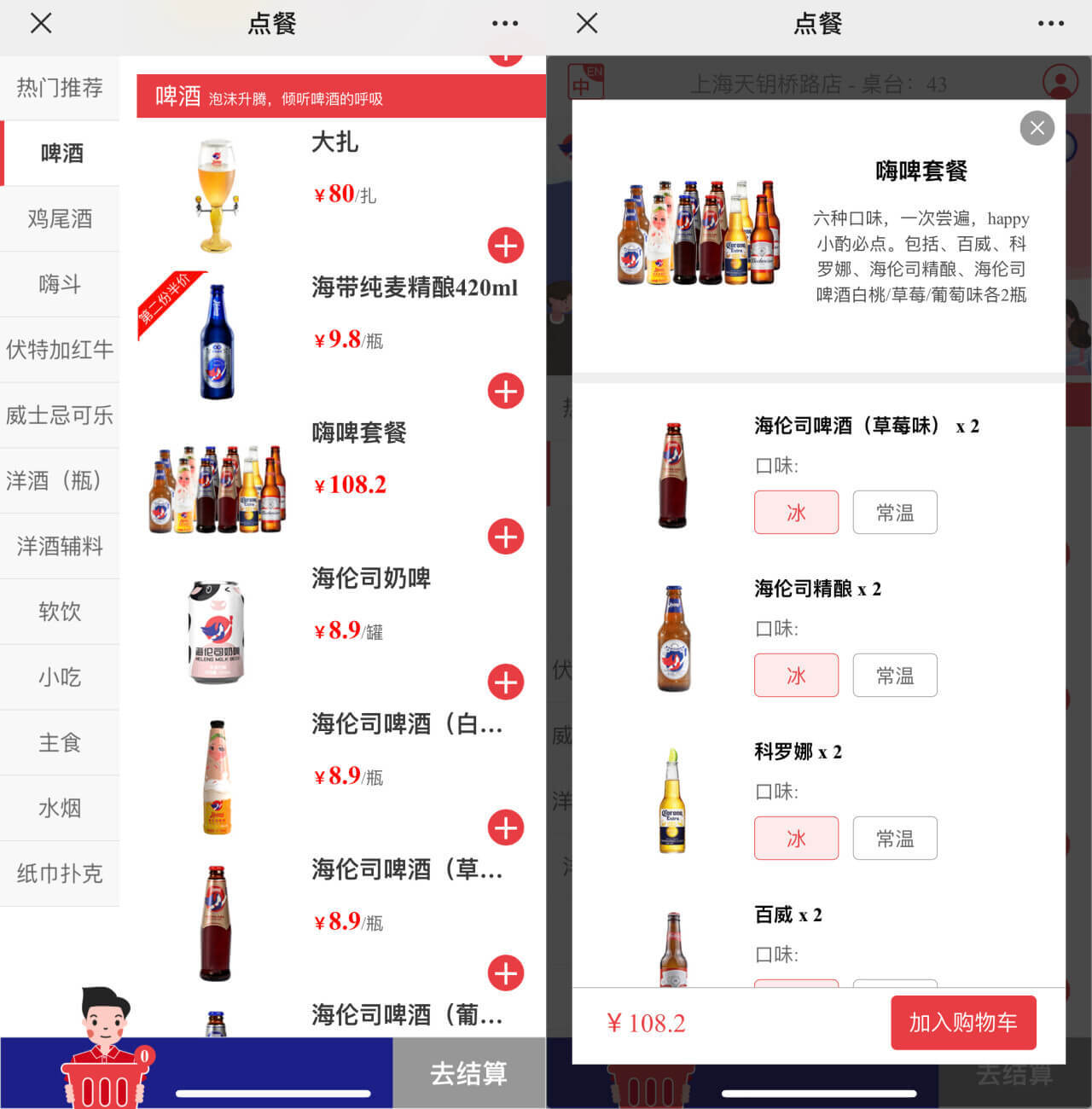Add 海带纯麦精酿420ml to the order

pyautogui.click(x=506, y=391)
